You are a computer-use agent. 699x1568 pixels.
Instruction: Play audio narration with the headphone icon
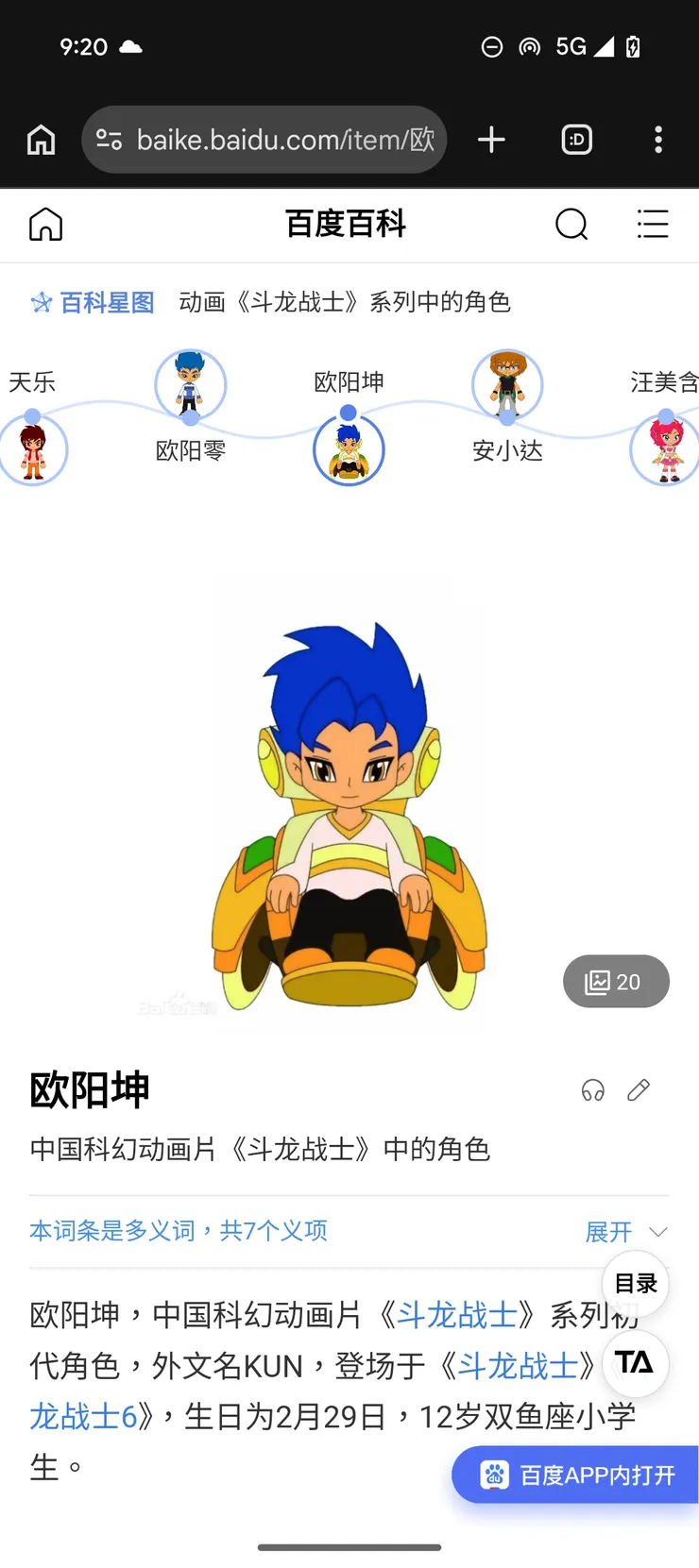592,1090
